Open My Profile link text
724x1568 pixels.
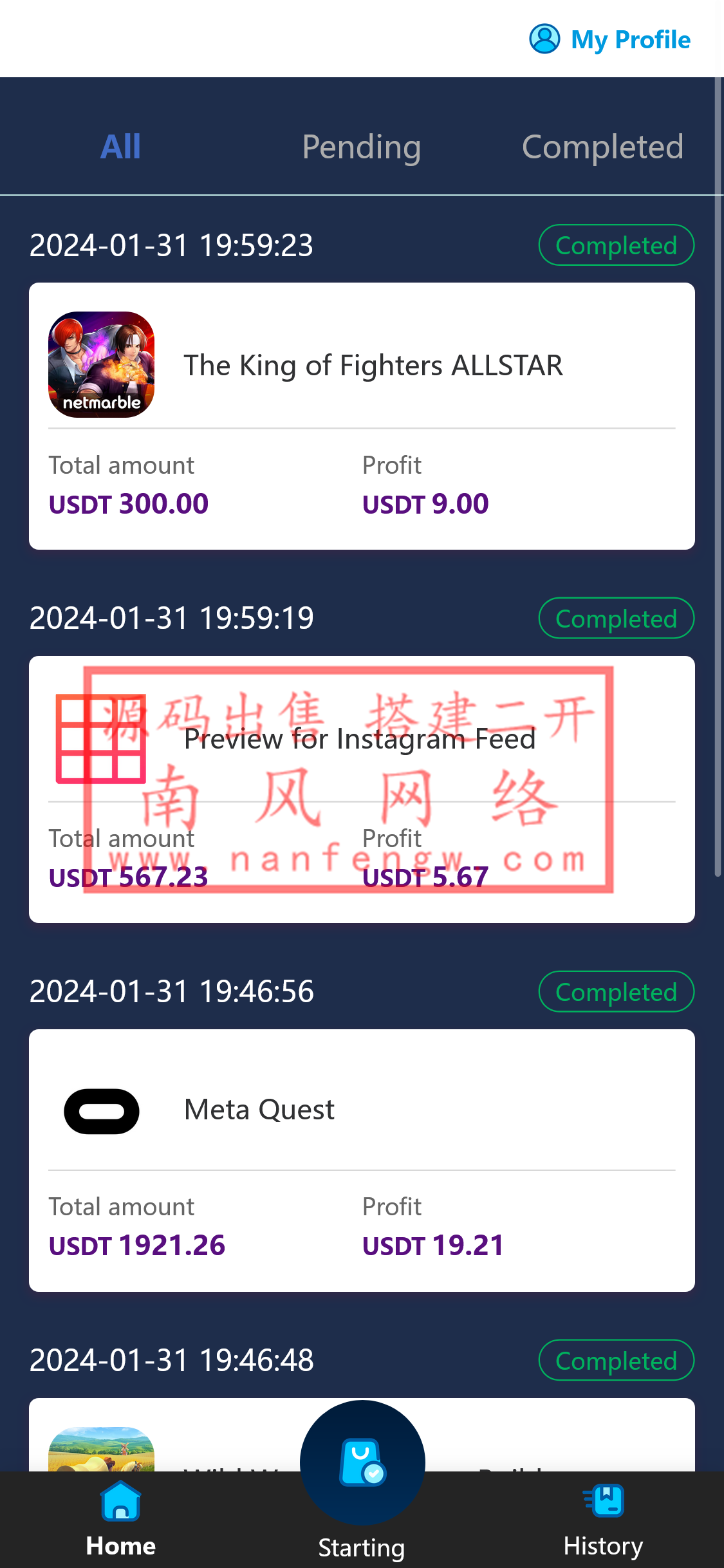[x=631, y=39]
